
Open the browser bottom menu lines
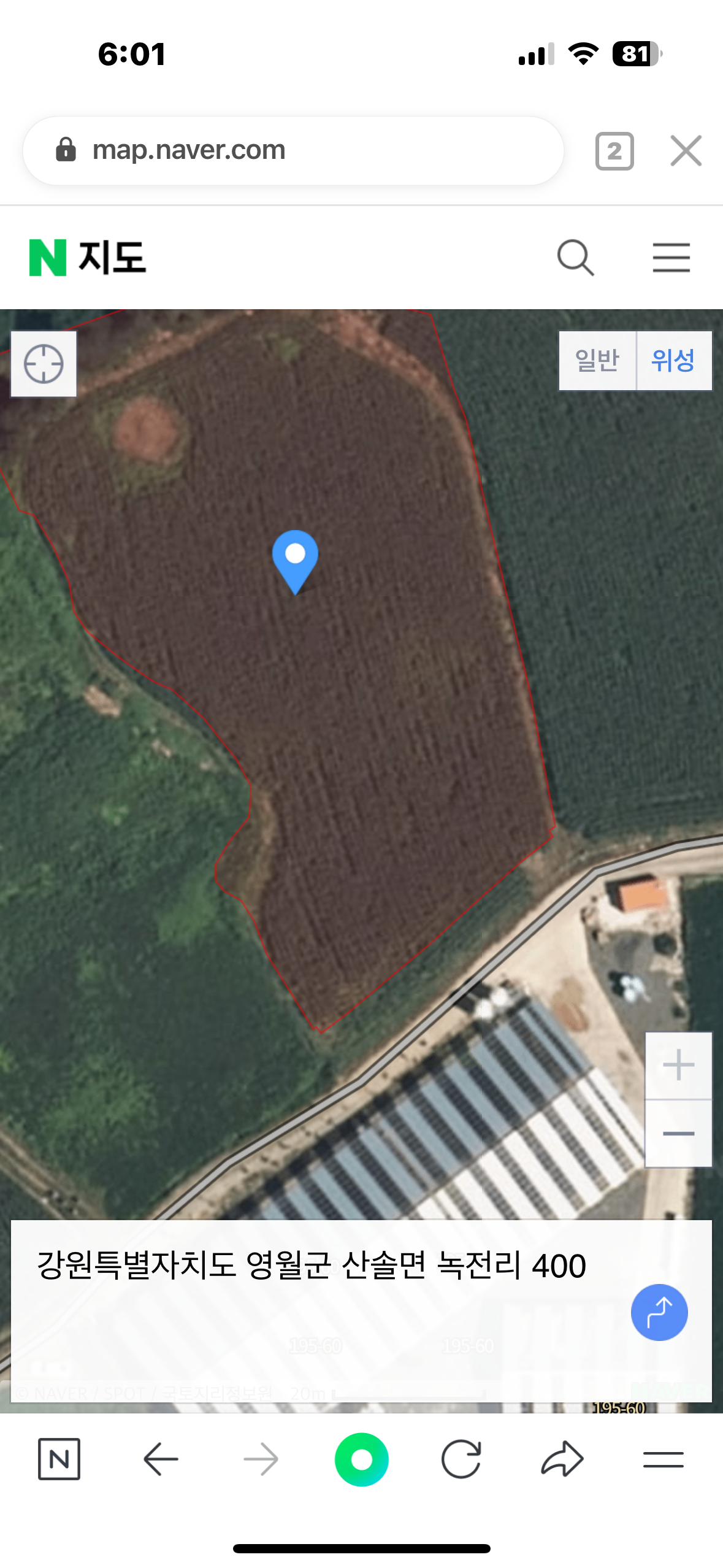(663, 1459)
